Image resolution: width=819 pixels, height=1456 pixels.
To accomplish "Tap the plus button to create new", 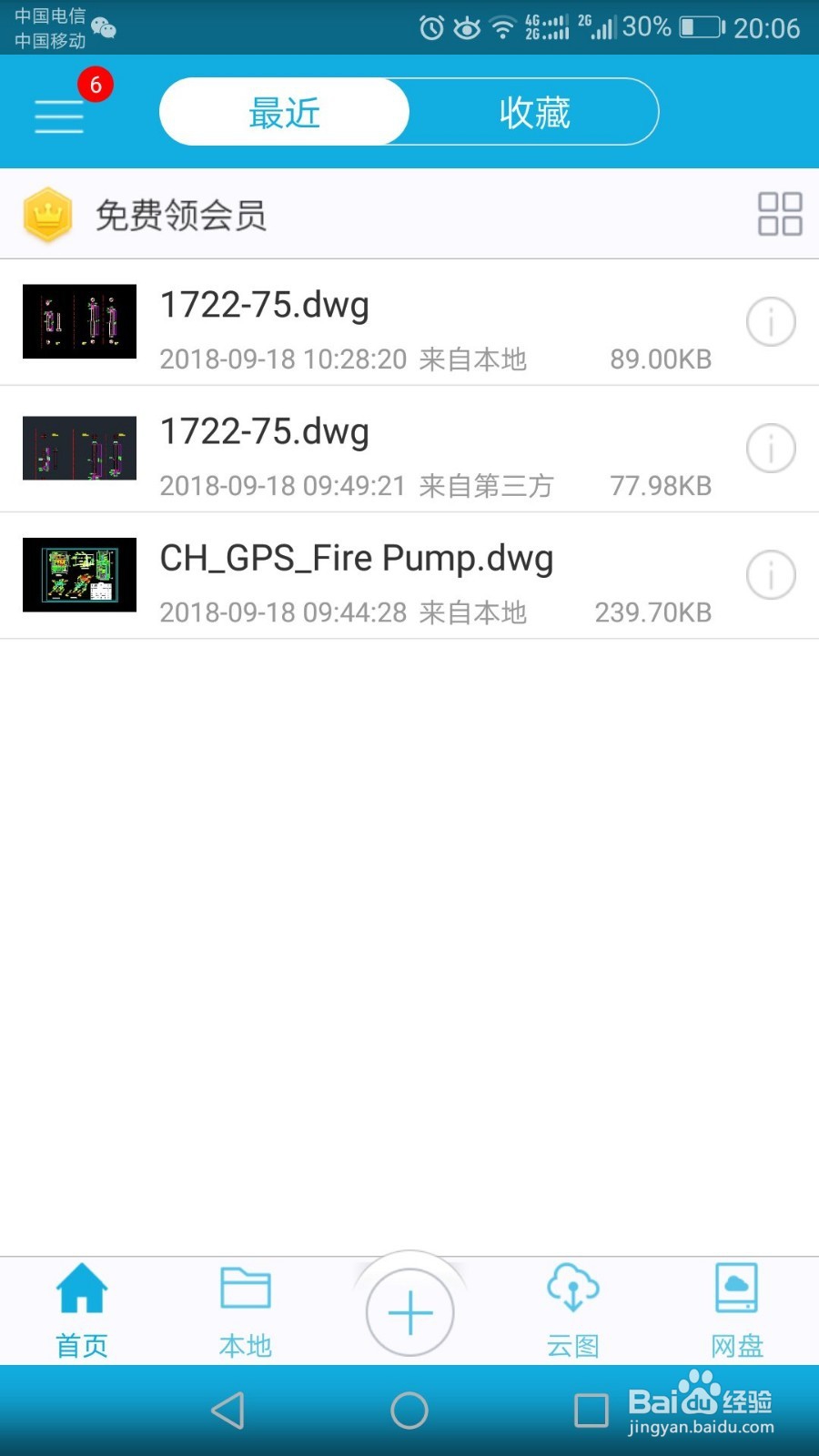I will [409, 1313].
